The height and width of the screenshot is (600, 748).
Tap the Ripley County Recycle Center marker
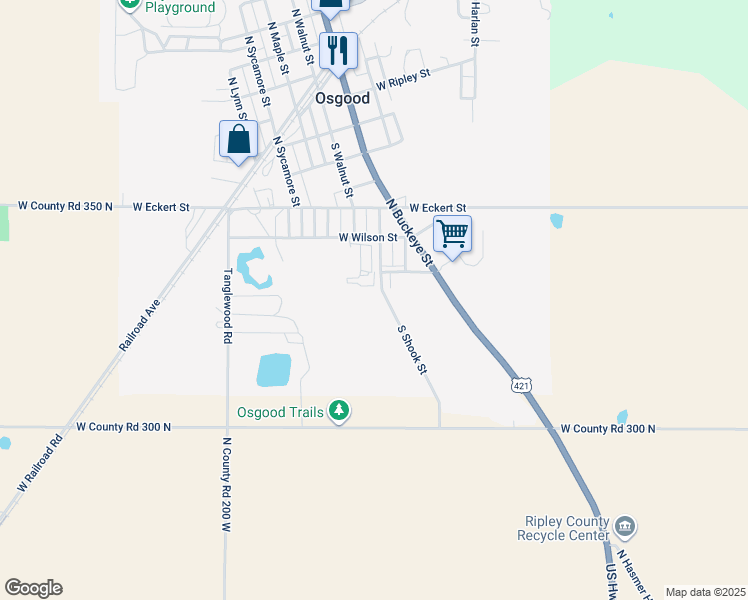point(625,527)
